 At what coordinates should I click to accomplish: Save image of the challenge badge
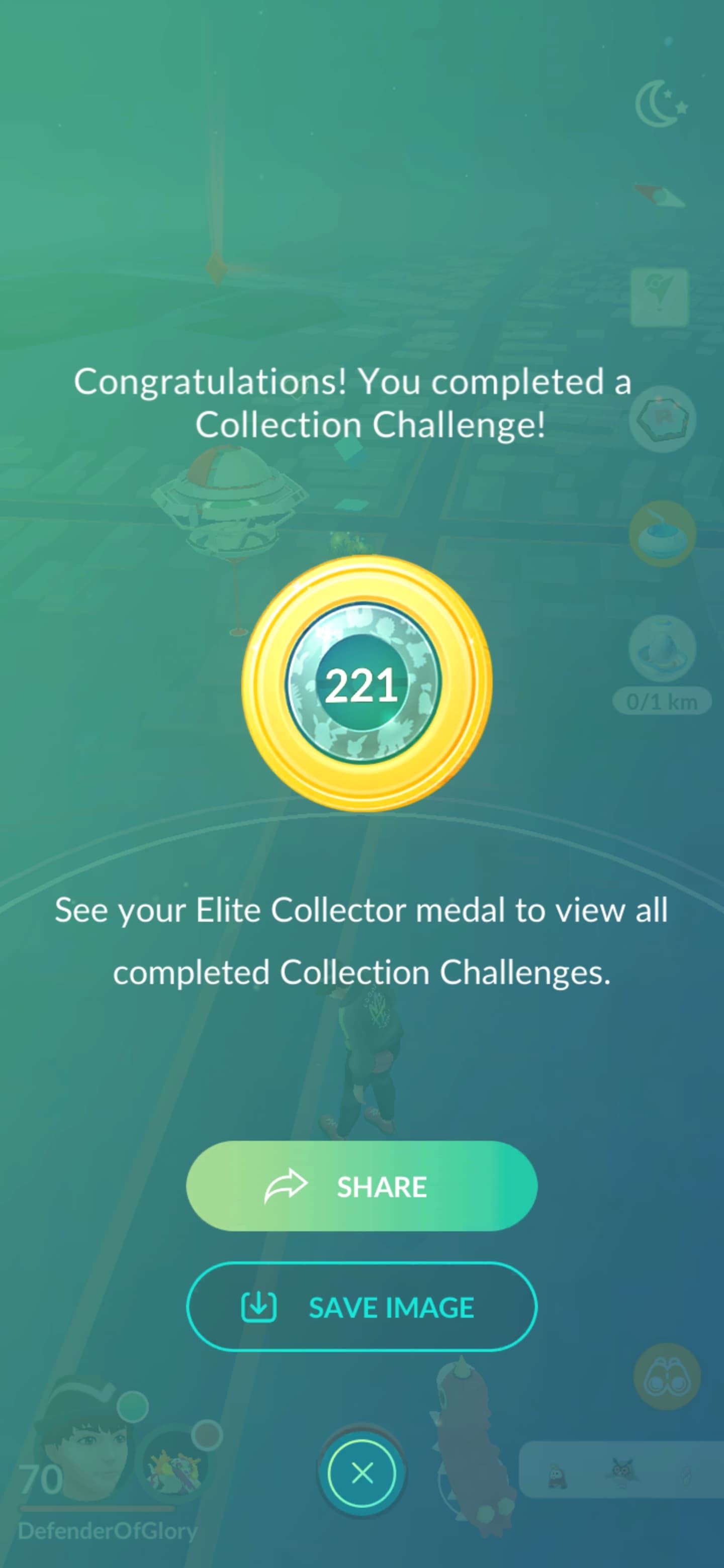tap(361, 1307)
